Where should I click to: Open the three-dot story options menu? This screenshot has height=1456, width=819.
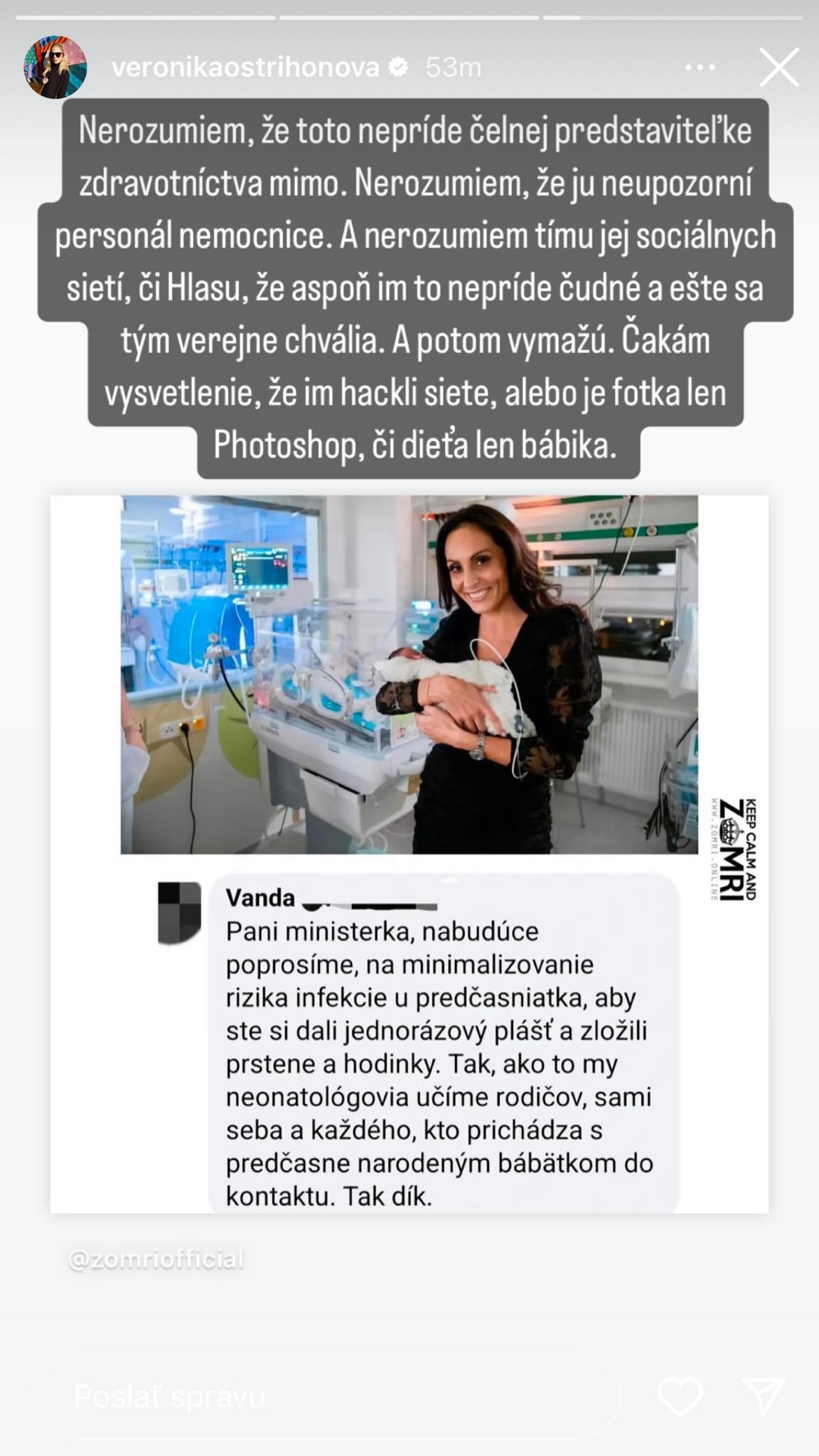pos(700,68)
